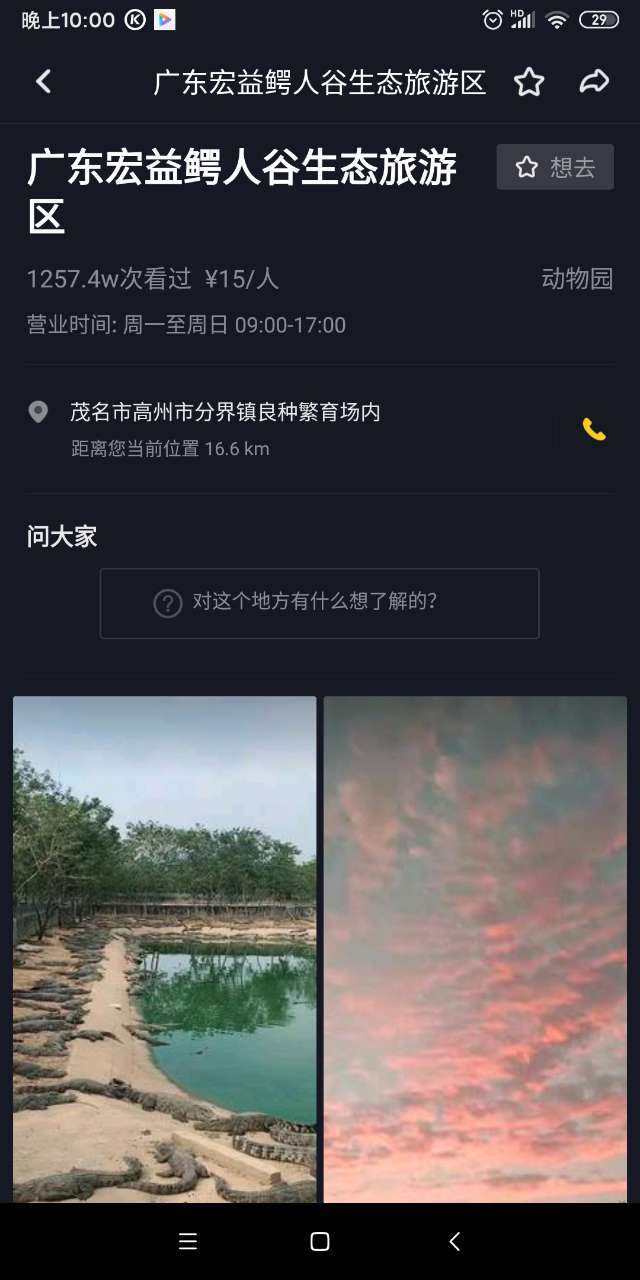Mark place with the 想去 button

tap(555, 167)
